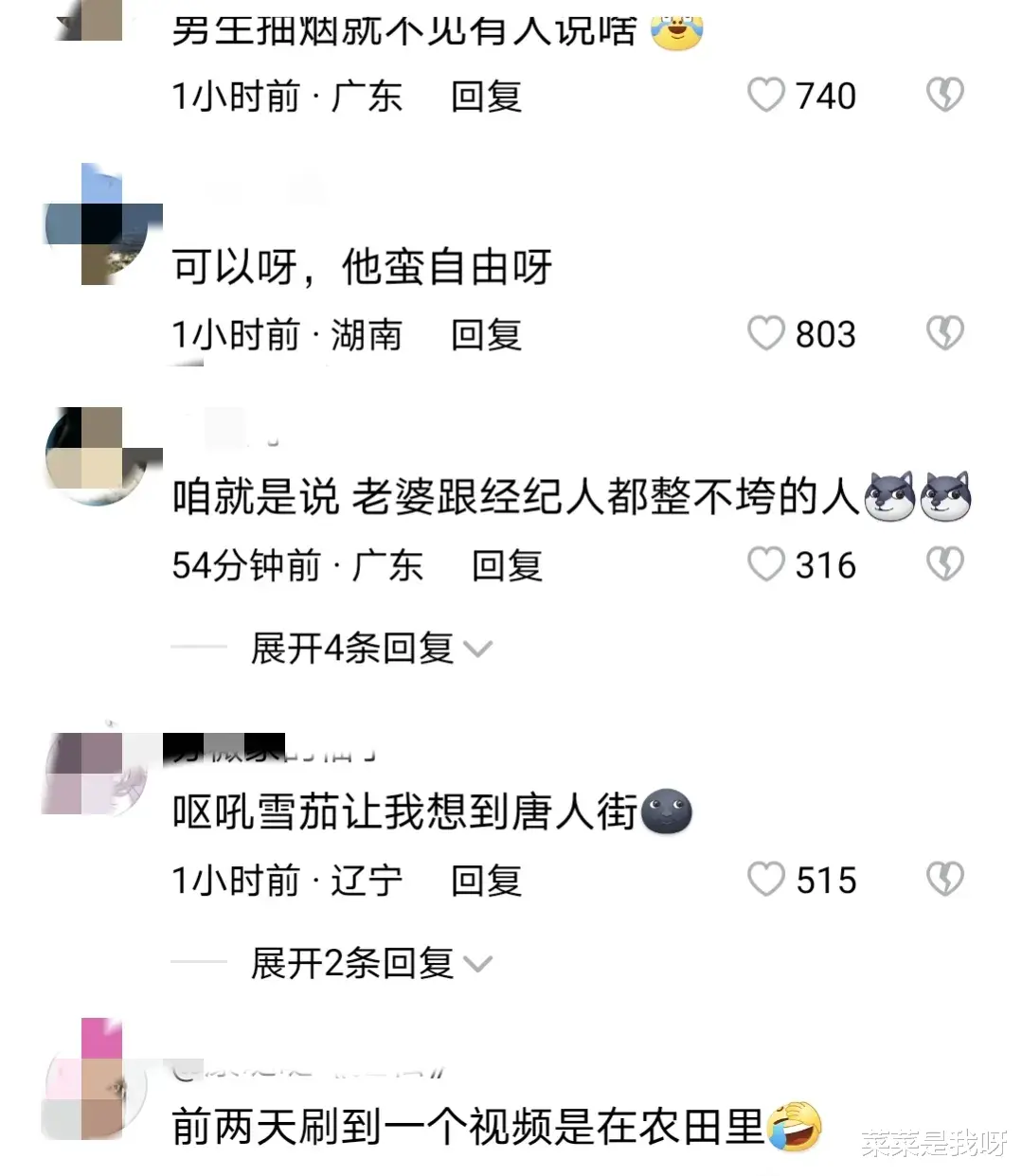Viewport: 1022px width, 1176px height.
Task: Tap the like heart showing 316
Action: pyautogui.click(x=766, y=565)
